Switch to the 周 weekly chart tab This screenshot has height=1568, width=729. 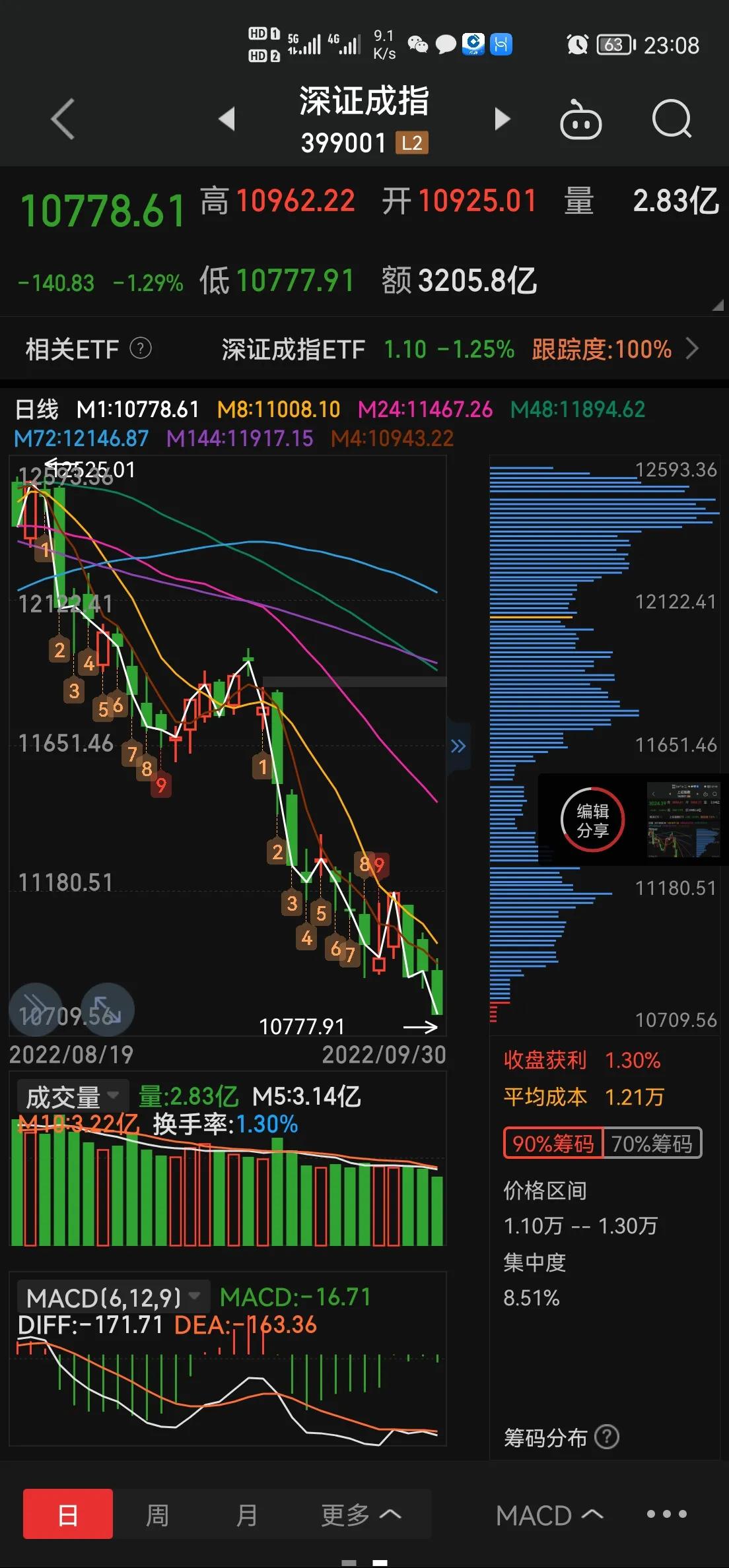point(157,1515)
